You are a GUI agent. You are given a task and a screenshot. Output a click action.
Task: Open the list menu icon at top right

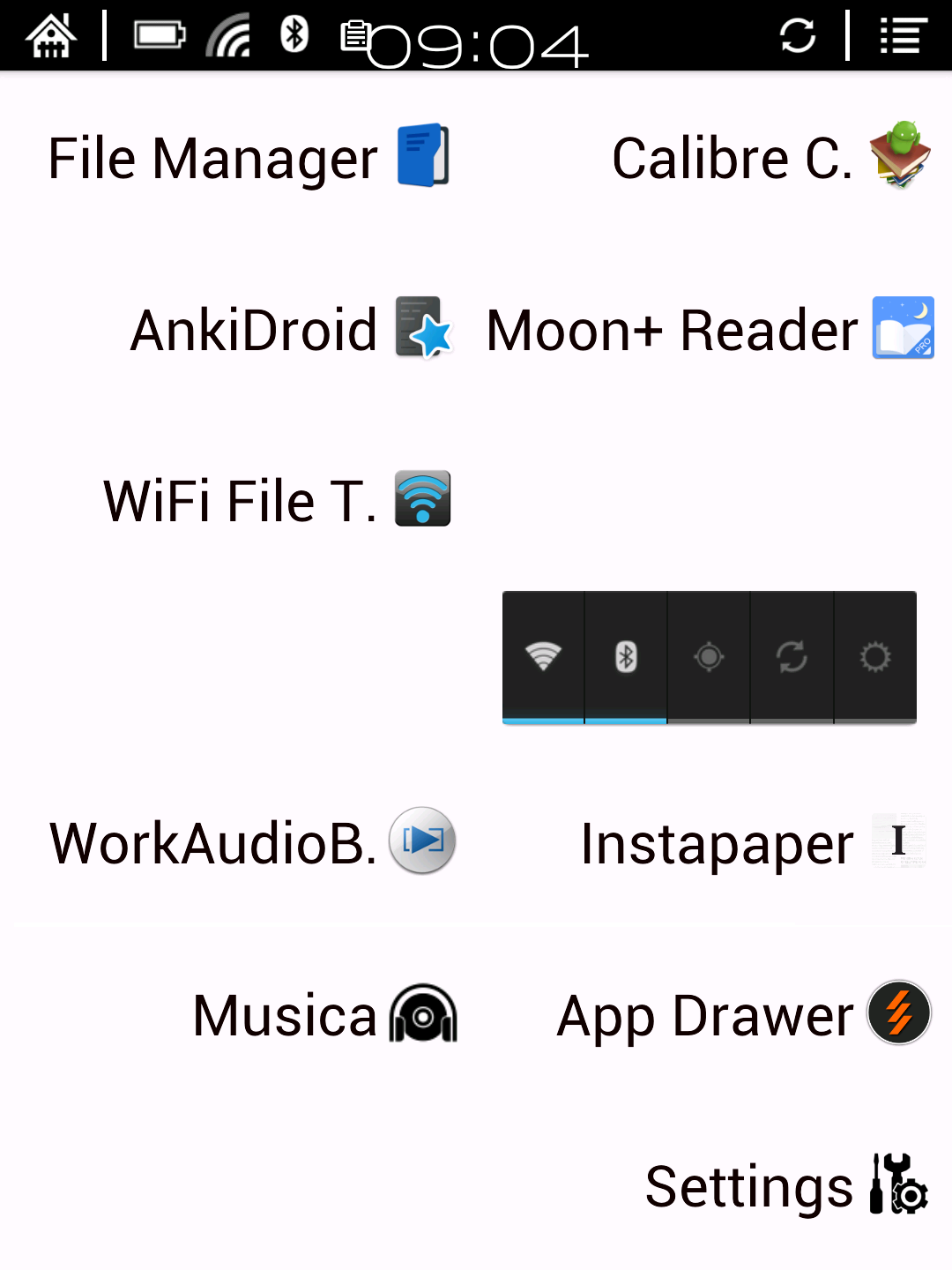click(904, 36)
